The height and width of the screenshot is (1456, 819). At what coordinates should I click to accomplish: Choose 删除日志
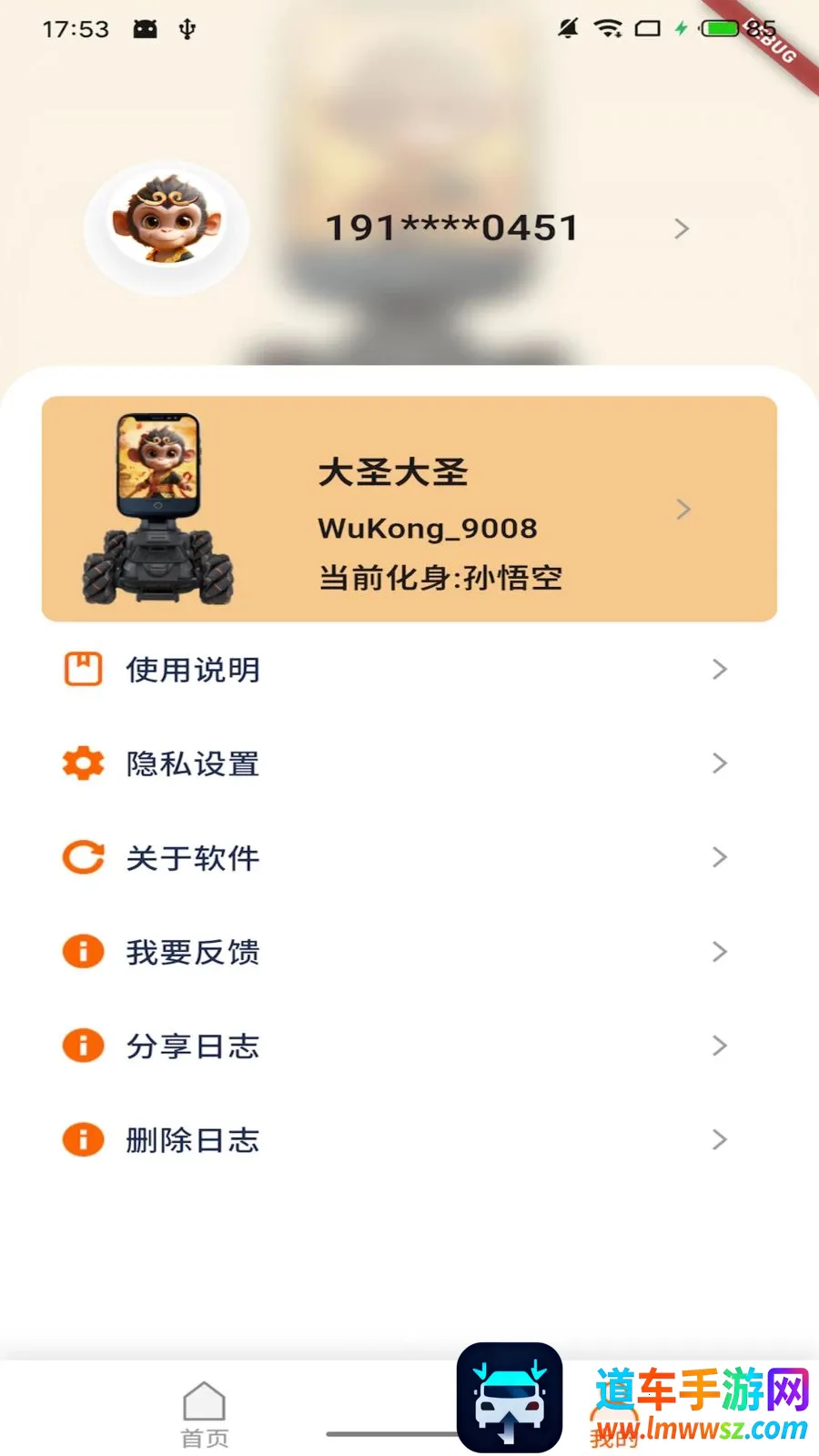(x=409, y=1139)
